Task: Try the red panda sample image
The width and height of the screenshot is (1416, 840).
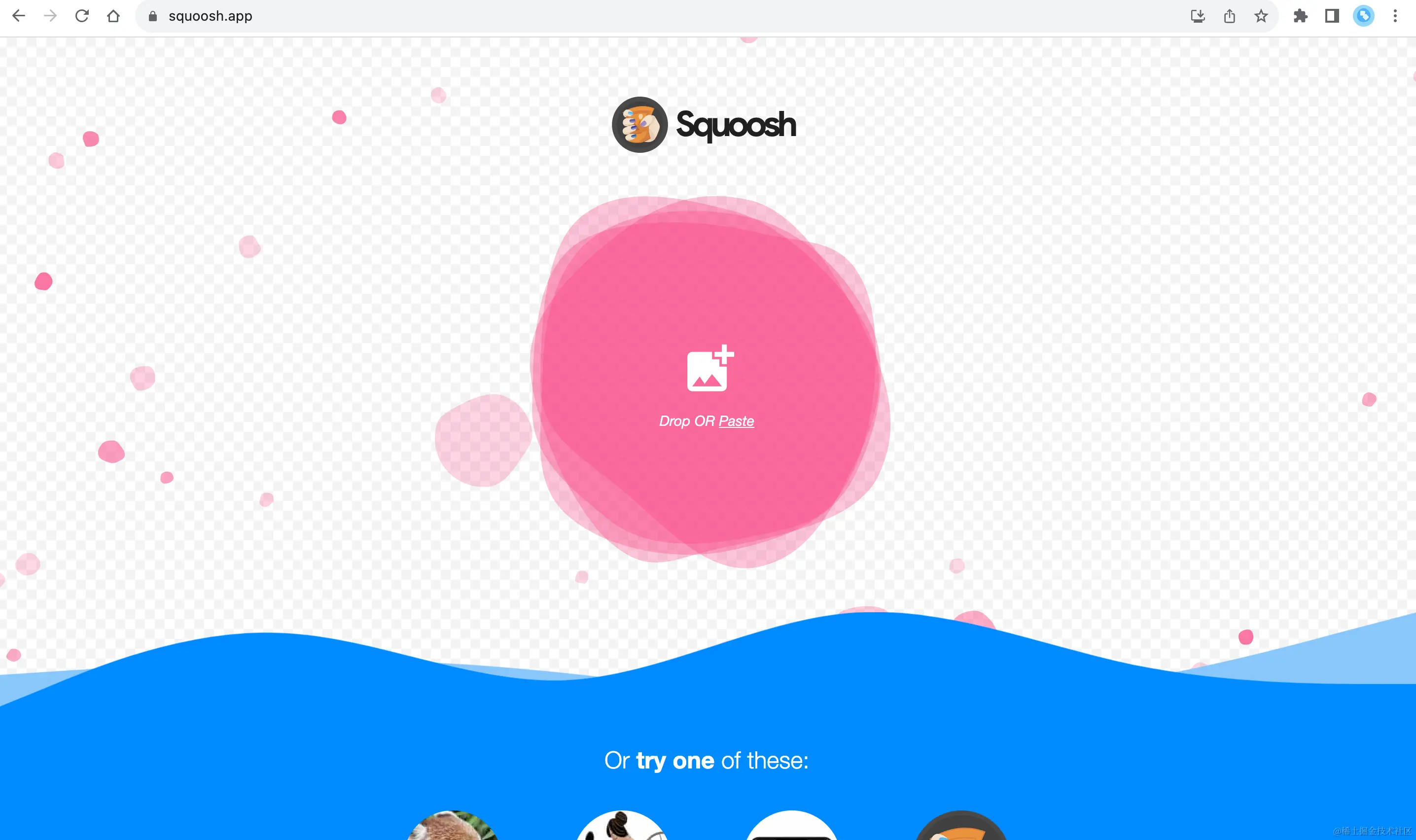Action: (x=453, y=828)
